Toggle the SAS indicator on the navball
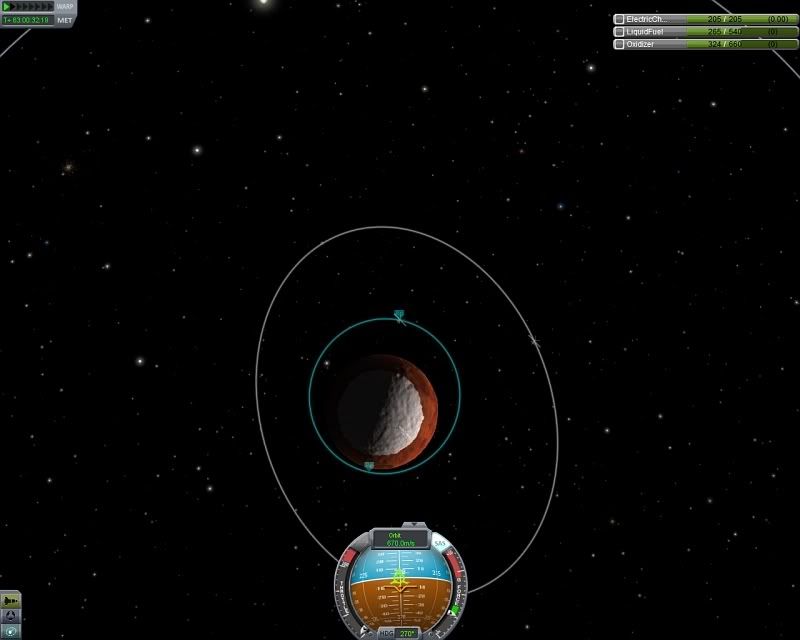Viewport: 800px width, 640px height. coord(440,541)
